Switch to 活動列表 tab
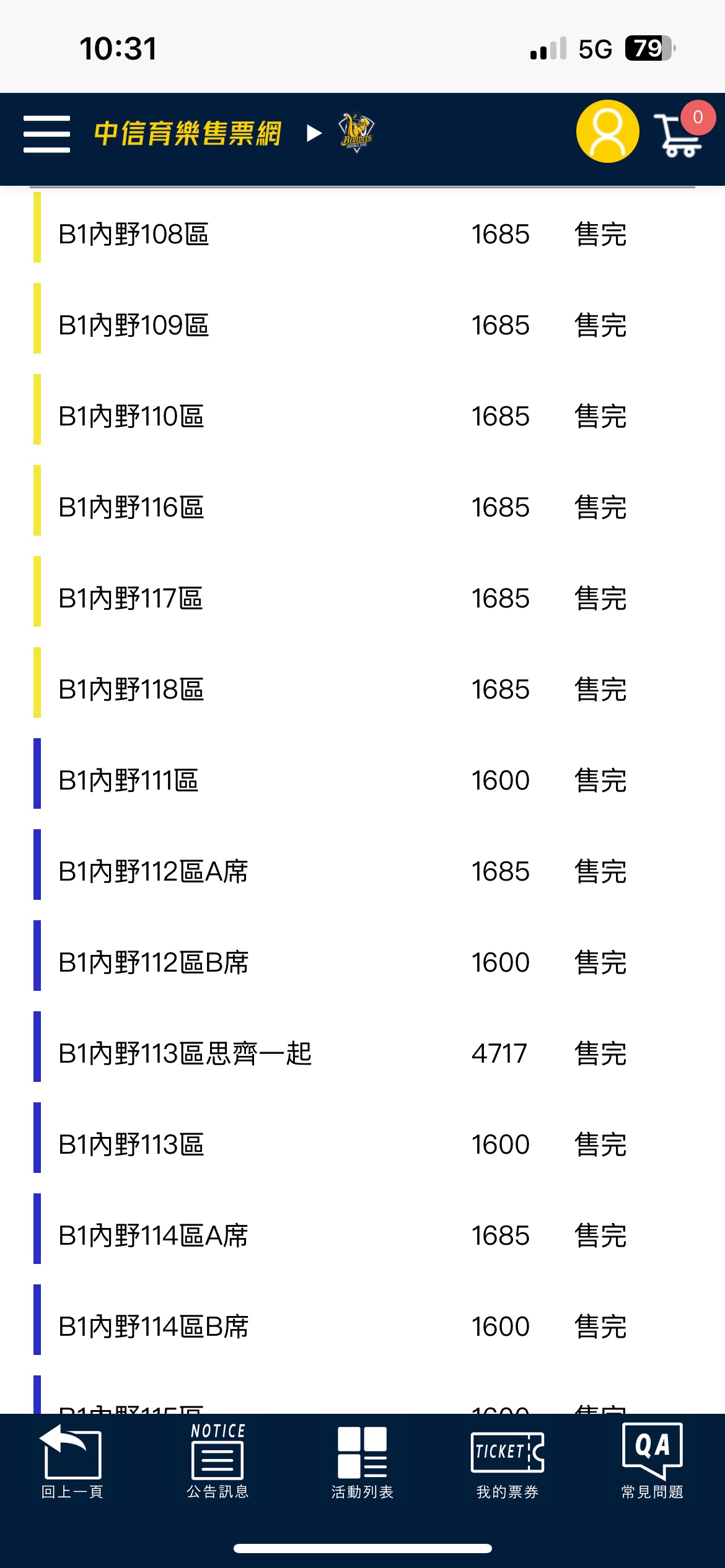The height and width of the screenshot is (1568, 725). coord(362,1461)
